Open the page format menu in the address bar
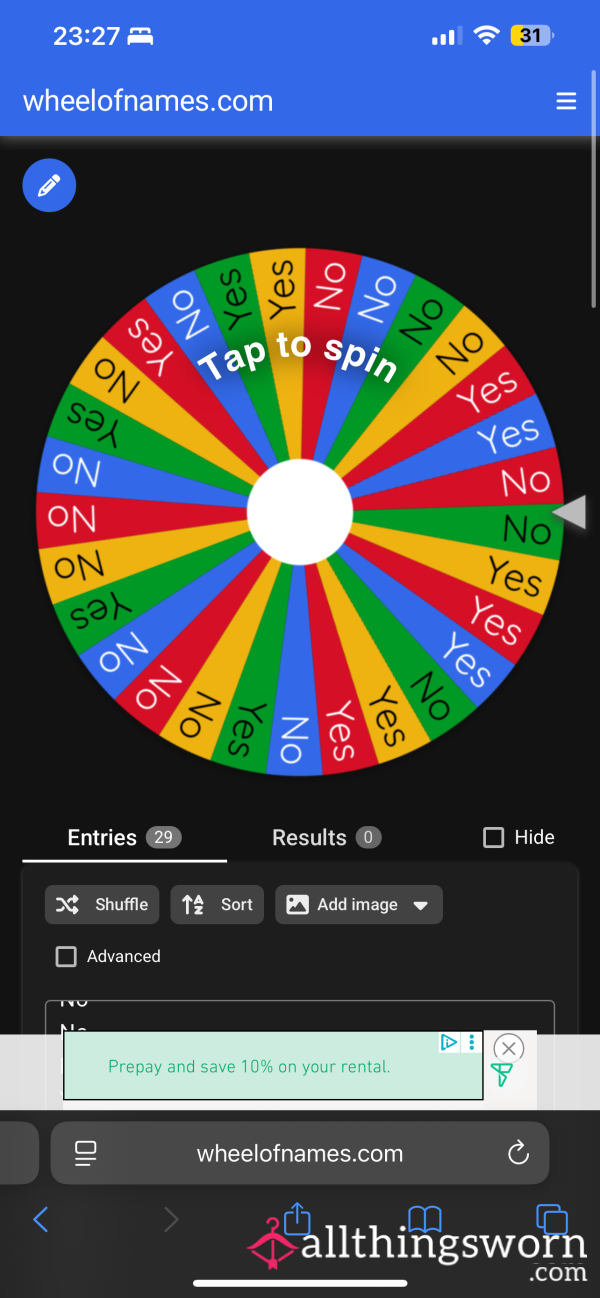Image resolution: width=600 pixels, height=1298 pixels. click(x=85, y=1153)
